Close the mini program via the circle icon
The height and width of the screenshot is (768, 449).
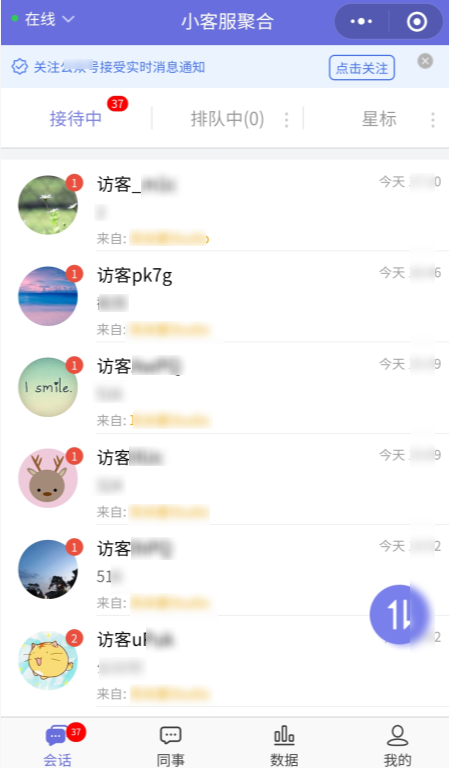417,22
